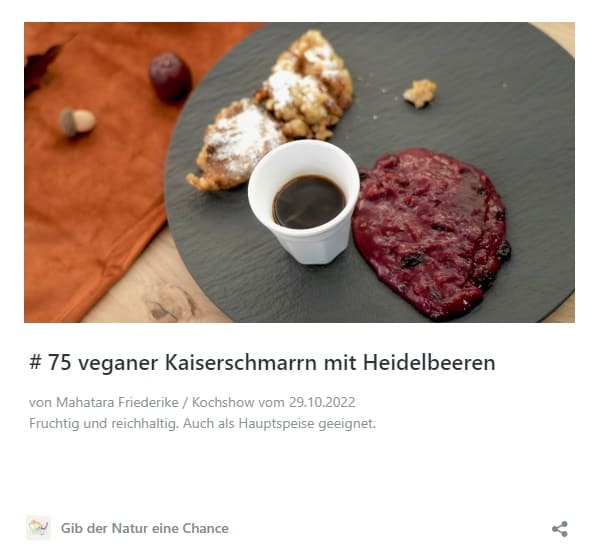Visit 'Gib der Natur eine Chance' channel
This screenshot has width=600, height=558.
pos(144,528)
